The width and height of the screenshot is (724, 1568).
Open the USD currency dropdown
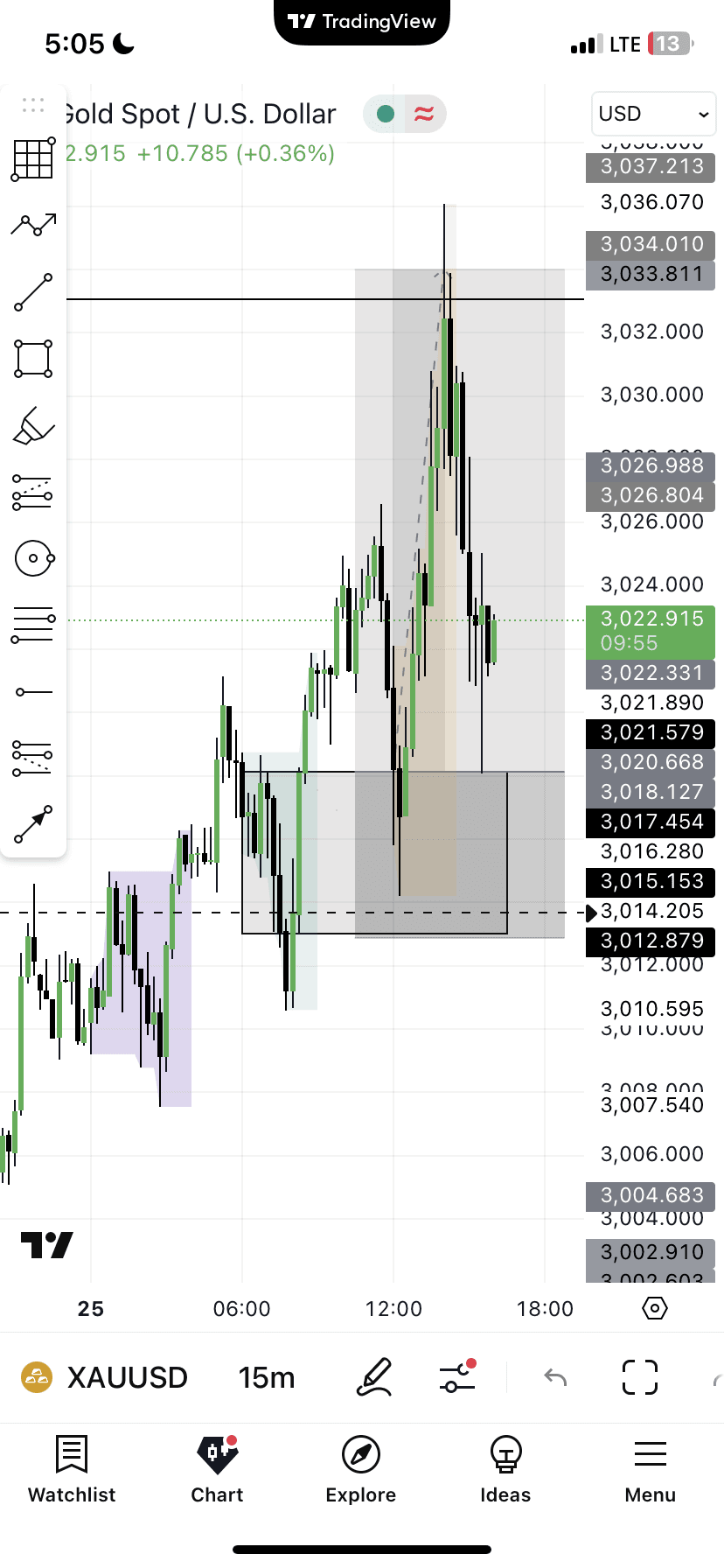(x=653, y=114)
